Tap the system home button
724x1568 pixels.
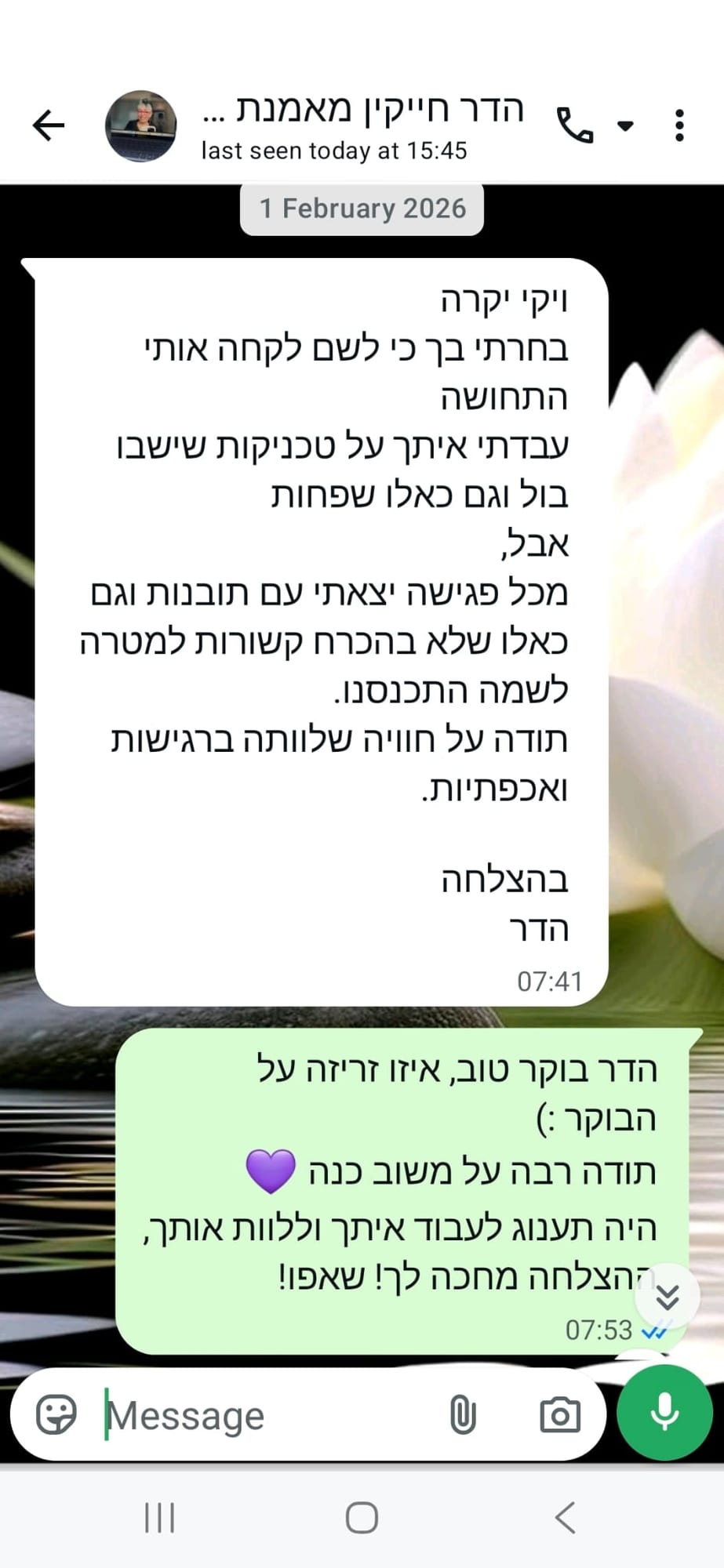[x=362, y=1518]
